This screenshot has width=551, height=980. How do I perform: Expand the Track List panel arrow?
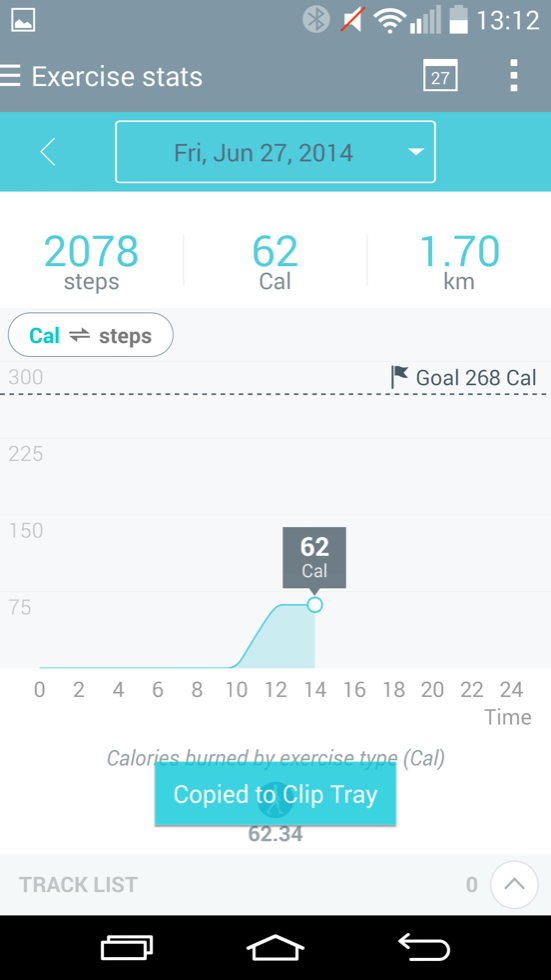tap(514, 884)
